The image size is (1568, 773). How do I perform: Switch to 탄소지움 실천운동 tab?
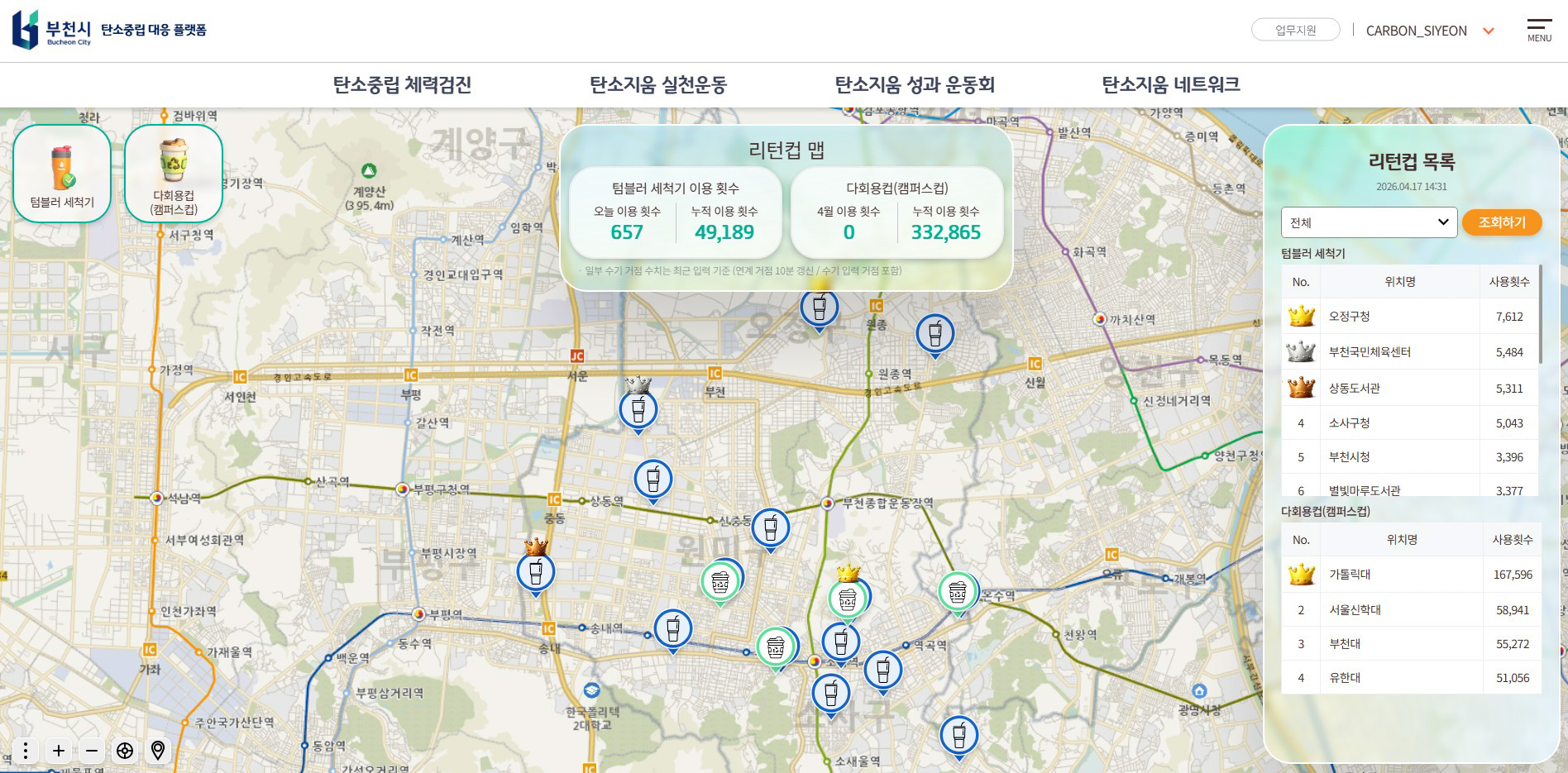(x=657, y=84)
